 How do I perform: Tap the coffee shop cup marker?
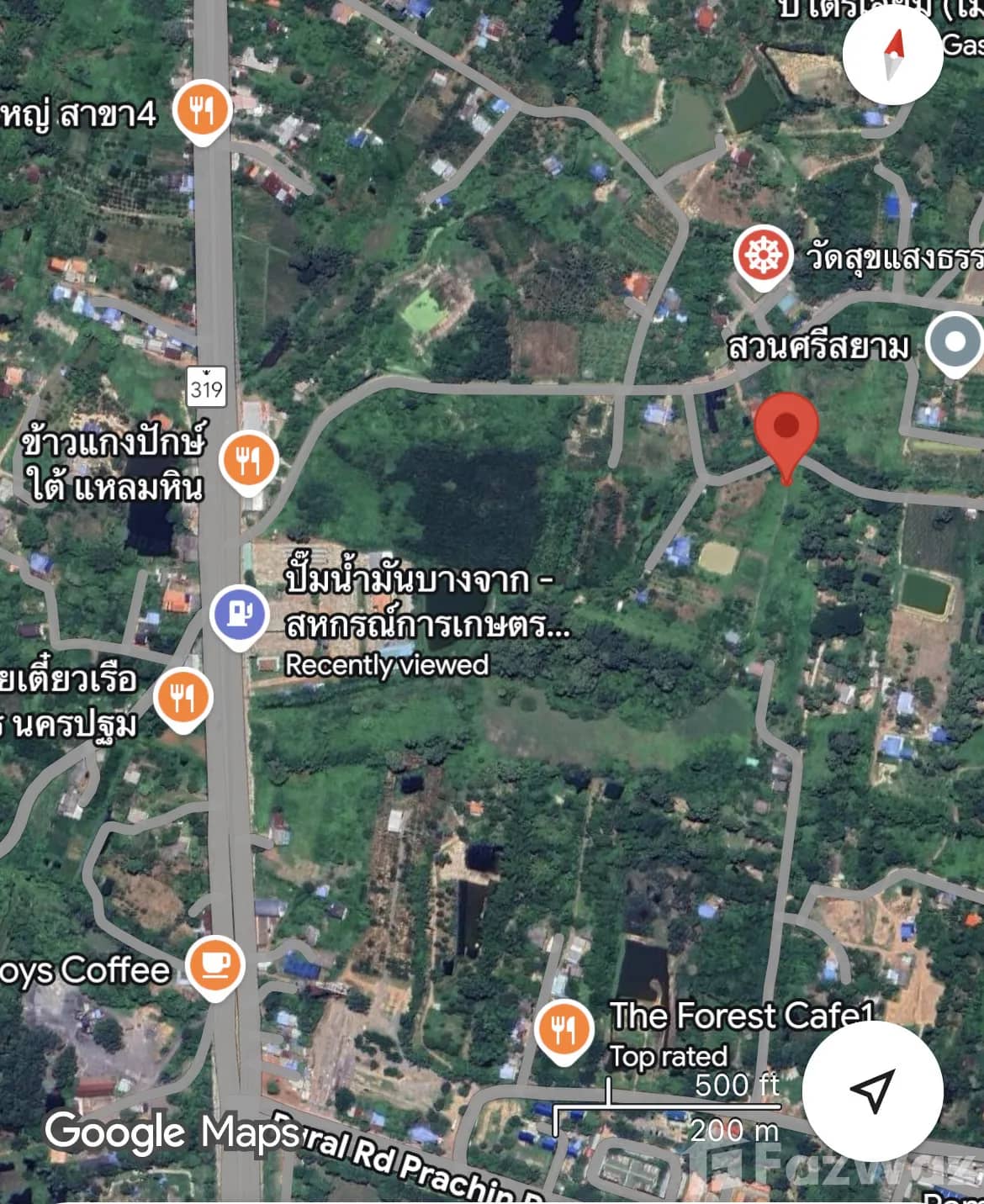click(214, 964)
